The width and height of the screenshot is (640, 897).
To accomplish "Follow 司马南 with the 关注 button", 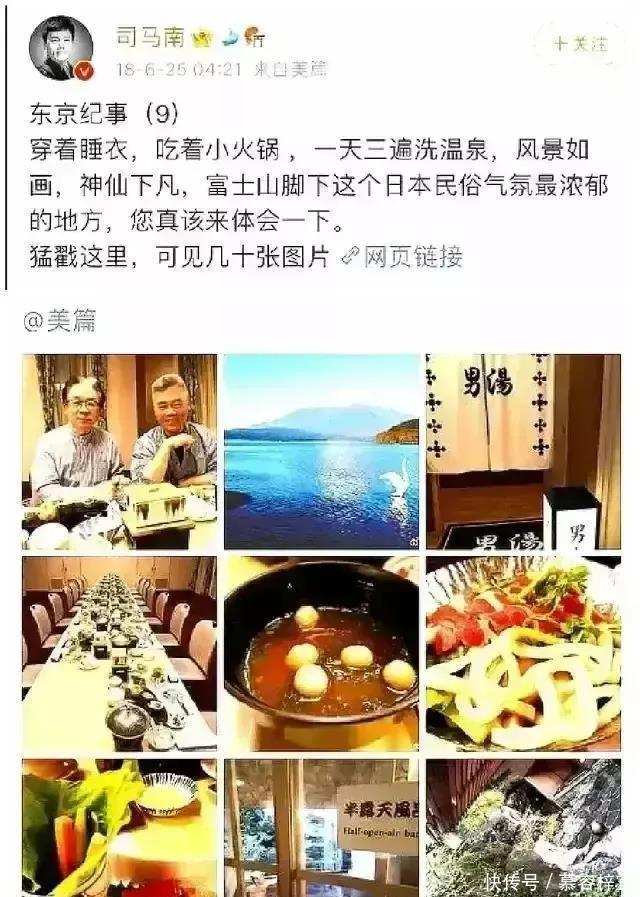I will pos(580,44).
